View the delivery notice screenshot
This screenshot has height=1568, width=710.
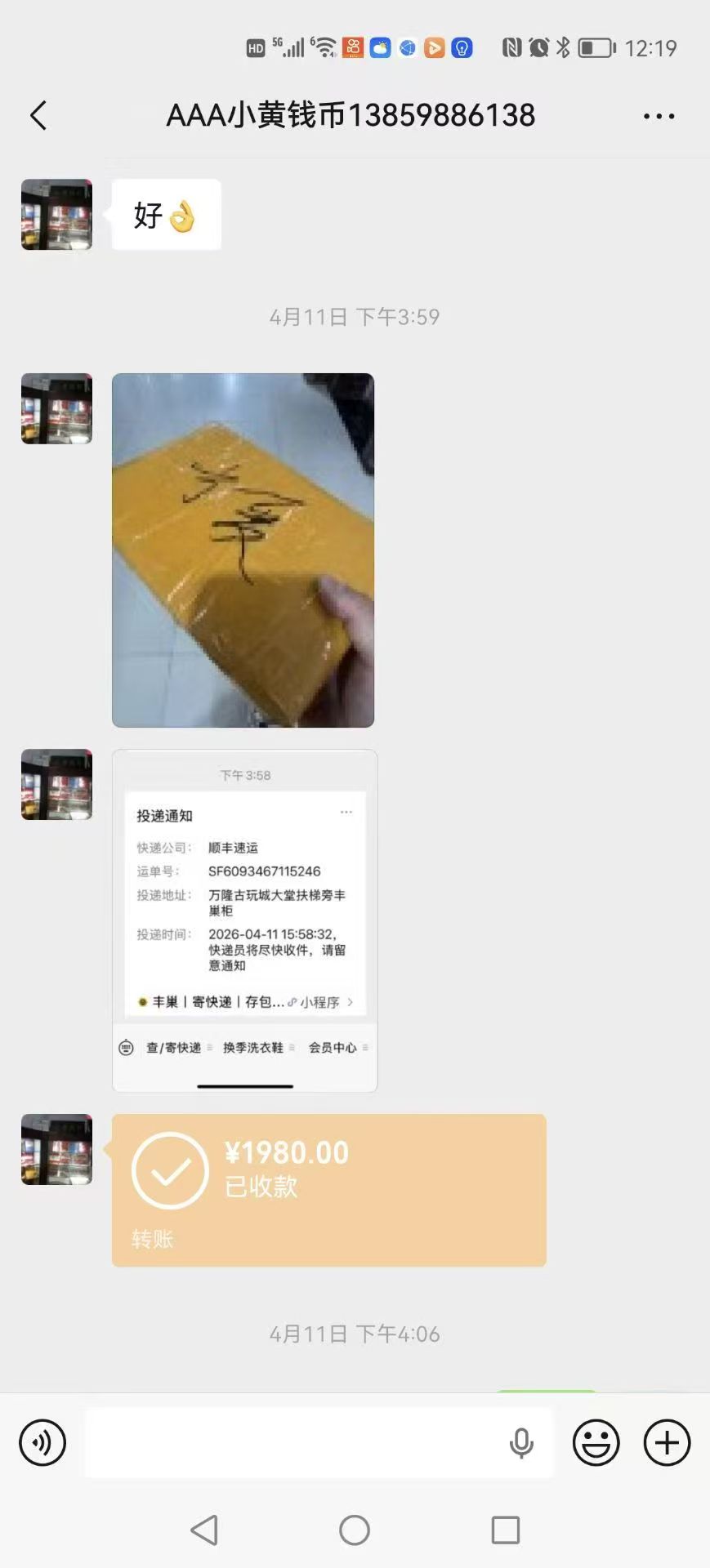click(x=244, y=920)
